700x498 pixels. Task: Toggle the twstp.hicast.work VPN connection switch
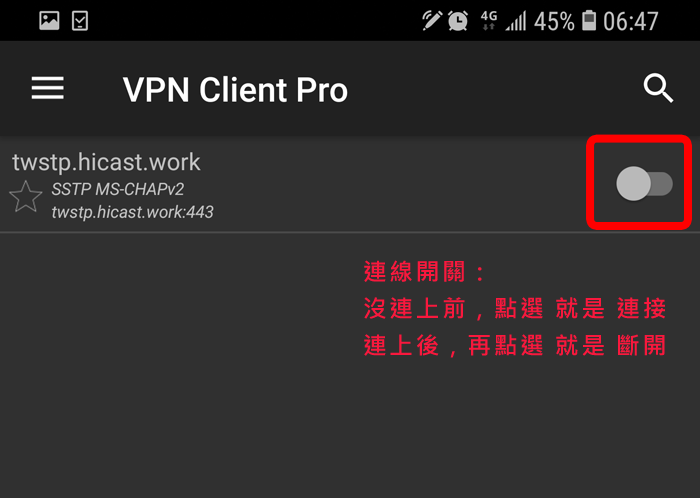tap(643, 183)
